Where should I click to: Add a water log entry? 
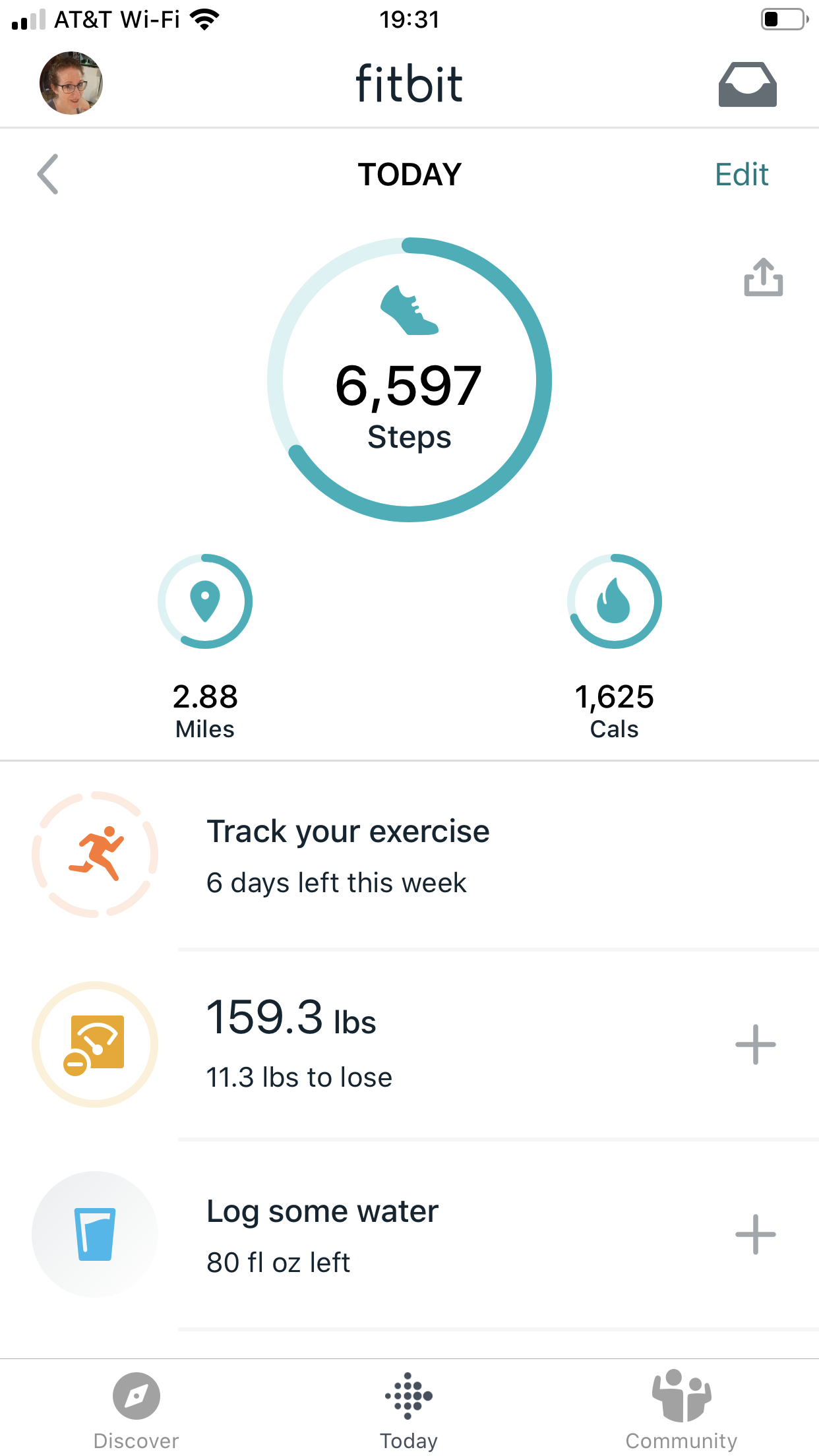[755, 1234]
